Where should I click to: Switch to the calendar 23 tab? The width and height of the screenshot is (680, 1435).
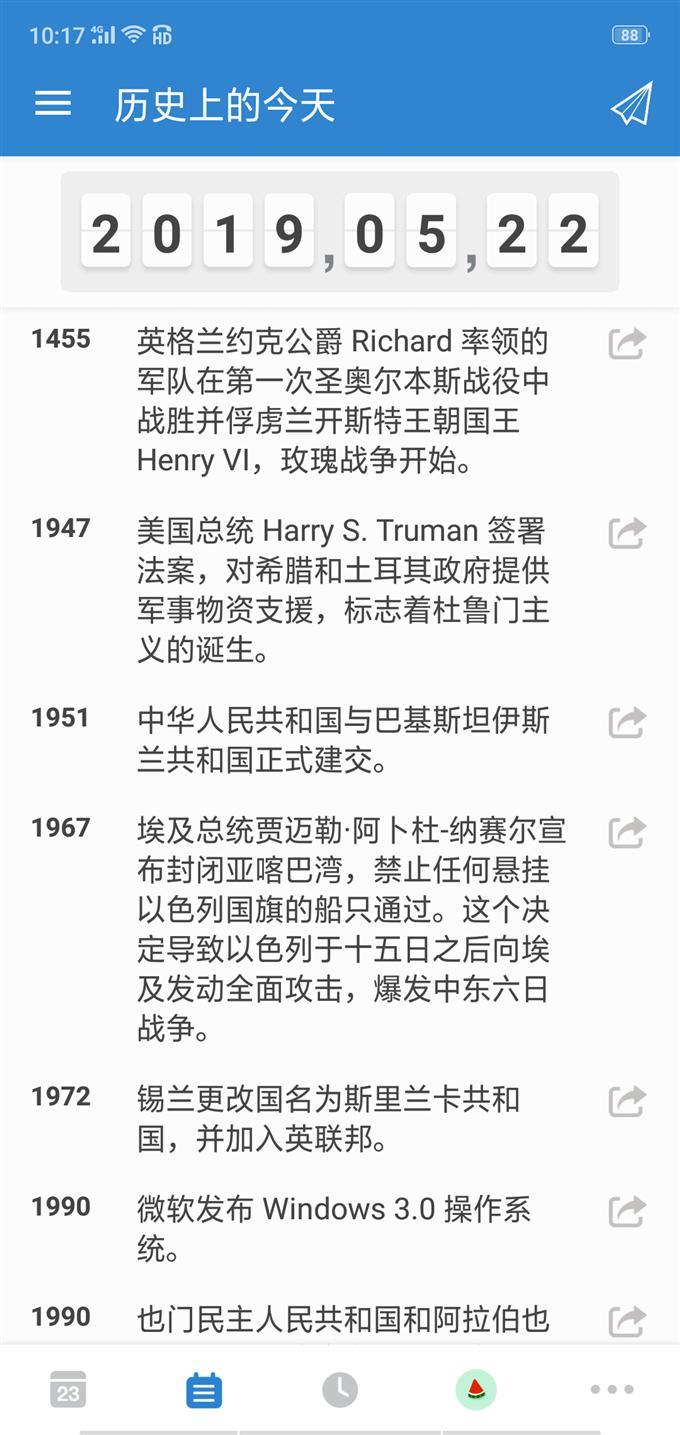pyautogui.click(x=68, y=1390)
